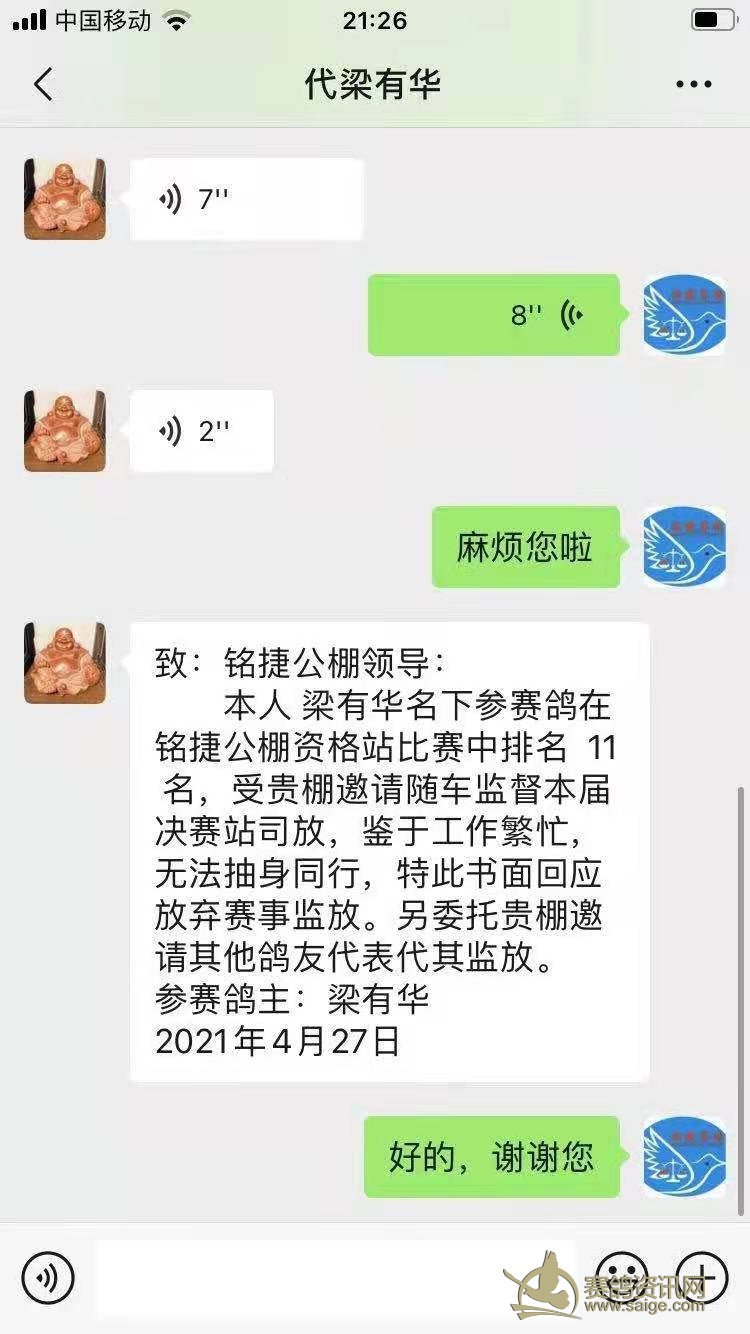750x1334 pixels.
Task: Open the Buddha avatar beside 致：铭捷公棚领导 message
Action: pos(65,662)
